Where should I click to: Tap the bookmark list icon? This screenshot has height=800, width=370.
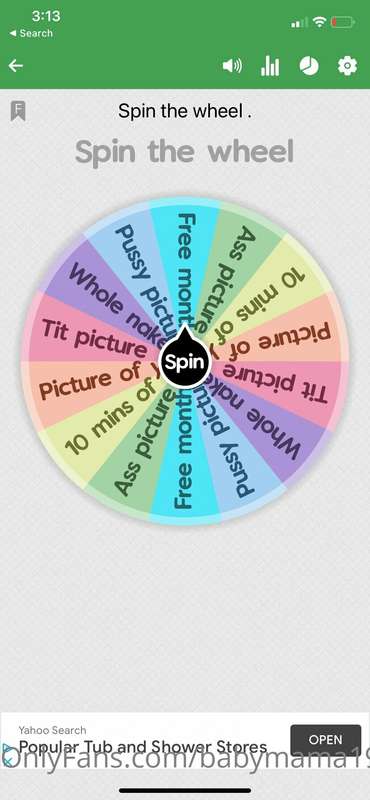point(18,111)
